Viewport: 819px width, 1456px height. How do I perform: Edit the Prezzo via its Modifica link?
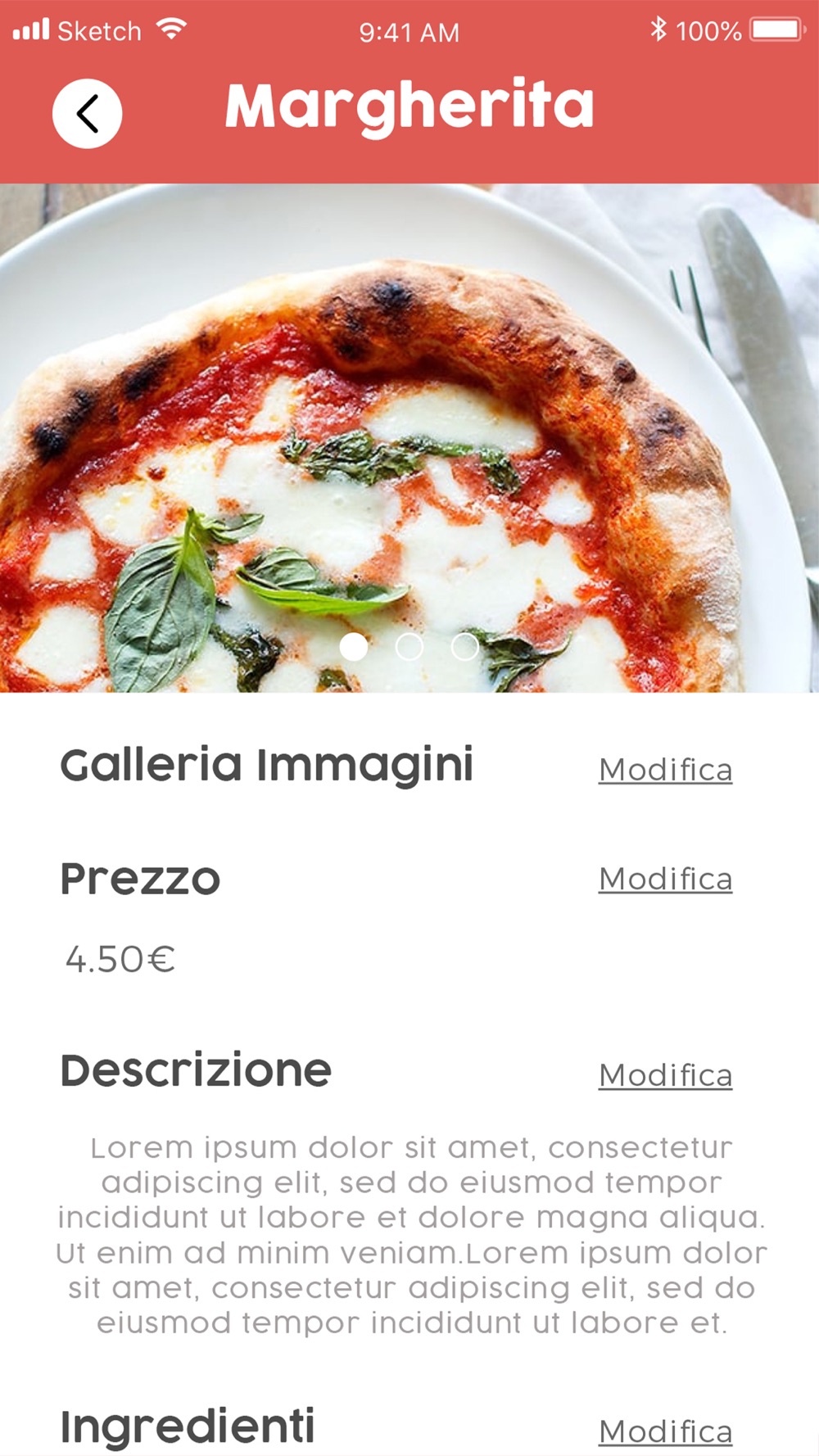pos(665,879)
